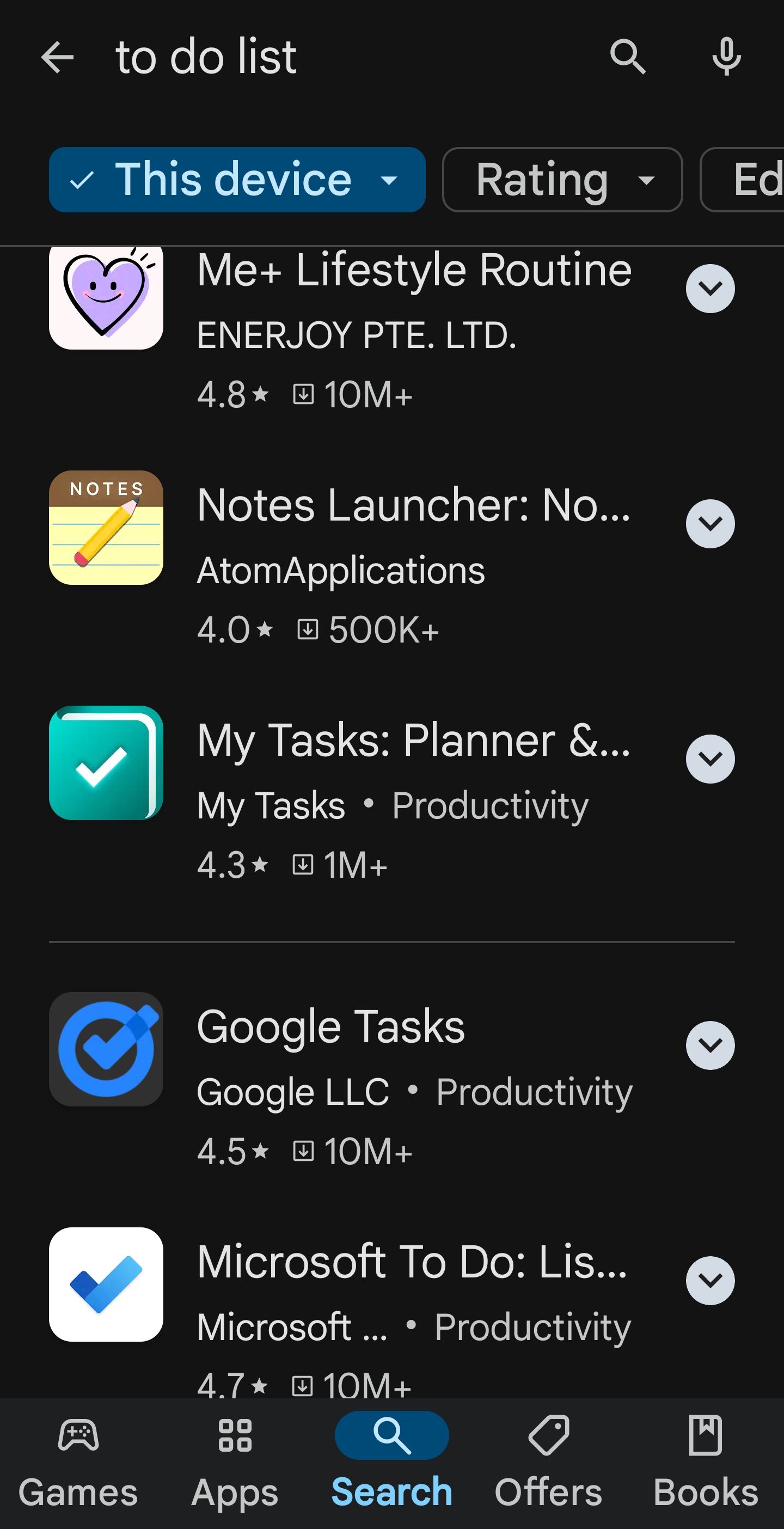
Task: Start voice search with microphone
Action: pyautogui.click(x=726, y=58)
